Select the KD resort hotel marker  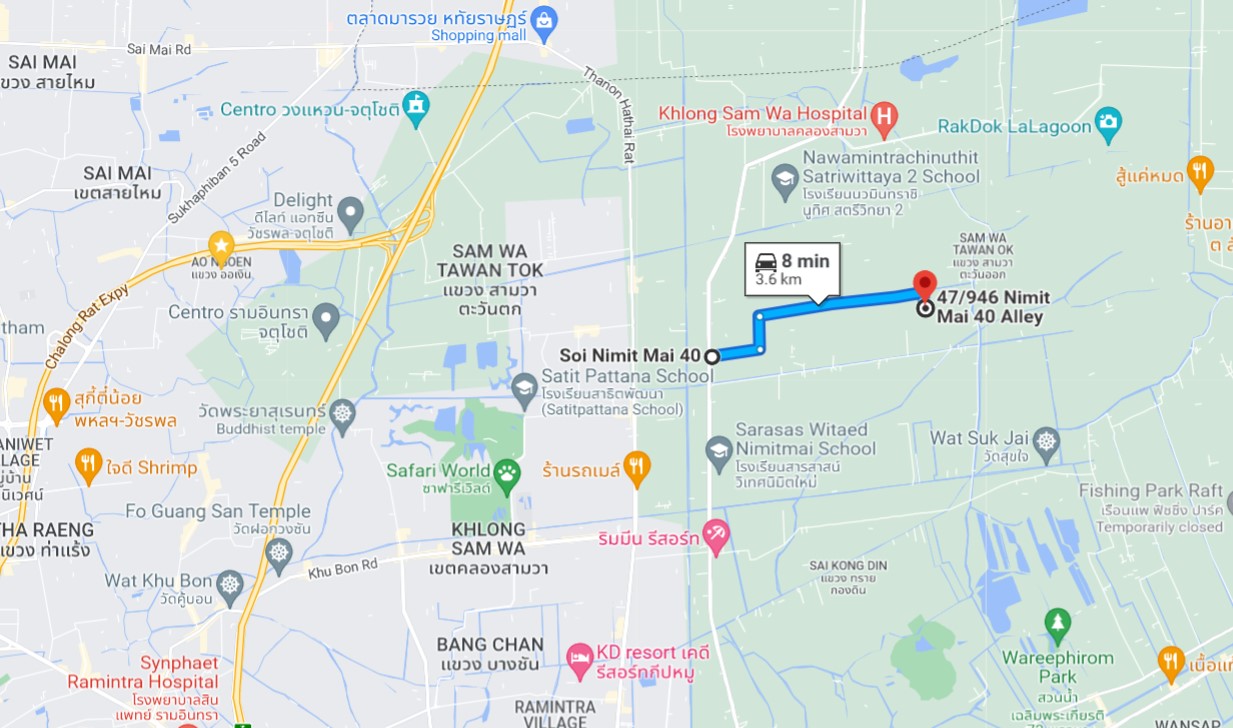coord(580,658)
